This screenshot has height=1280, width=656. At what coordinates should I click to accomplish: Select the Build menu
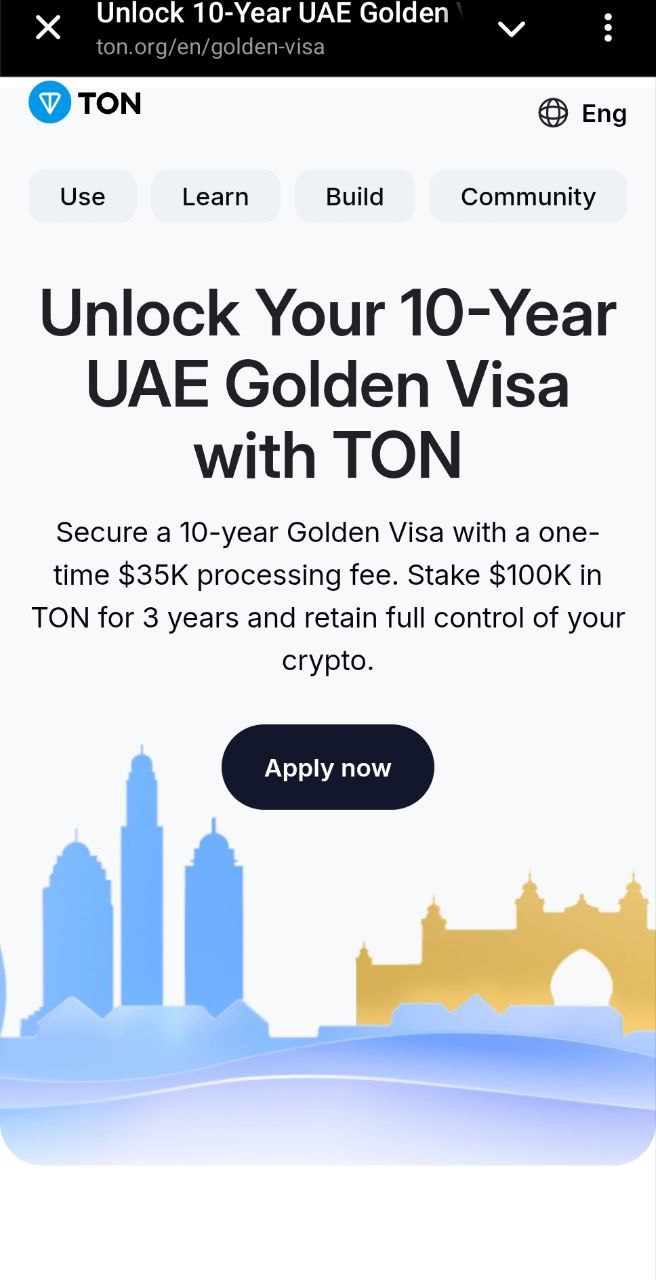(x=354, y=196)
